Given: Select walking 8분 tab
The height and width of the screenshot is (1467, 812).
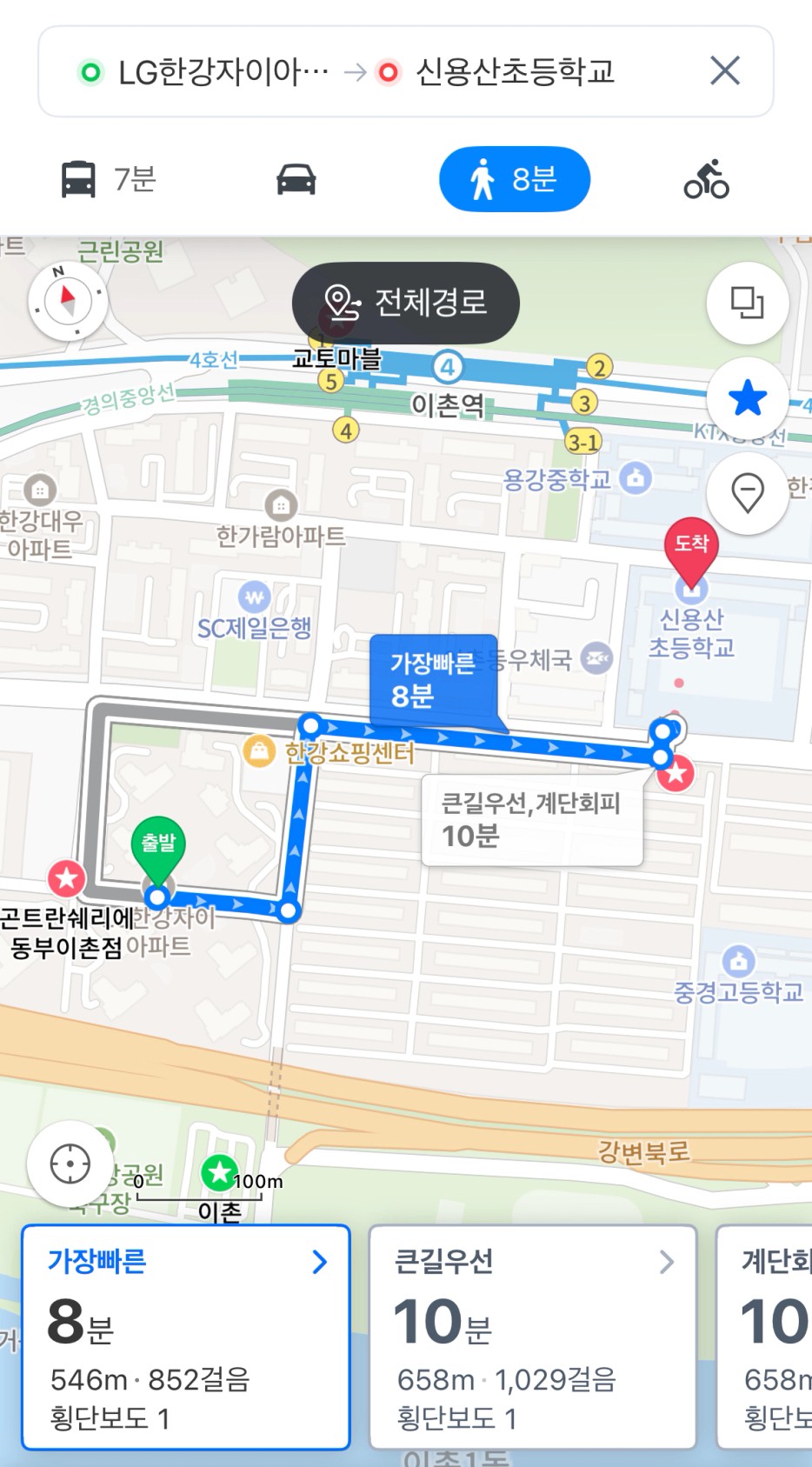Looking at the screenshot, I should click(x=514, y=179).
